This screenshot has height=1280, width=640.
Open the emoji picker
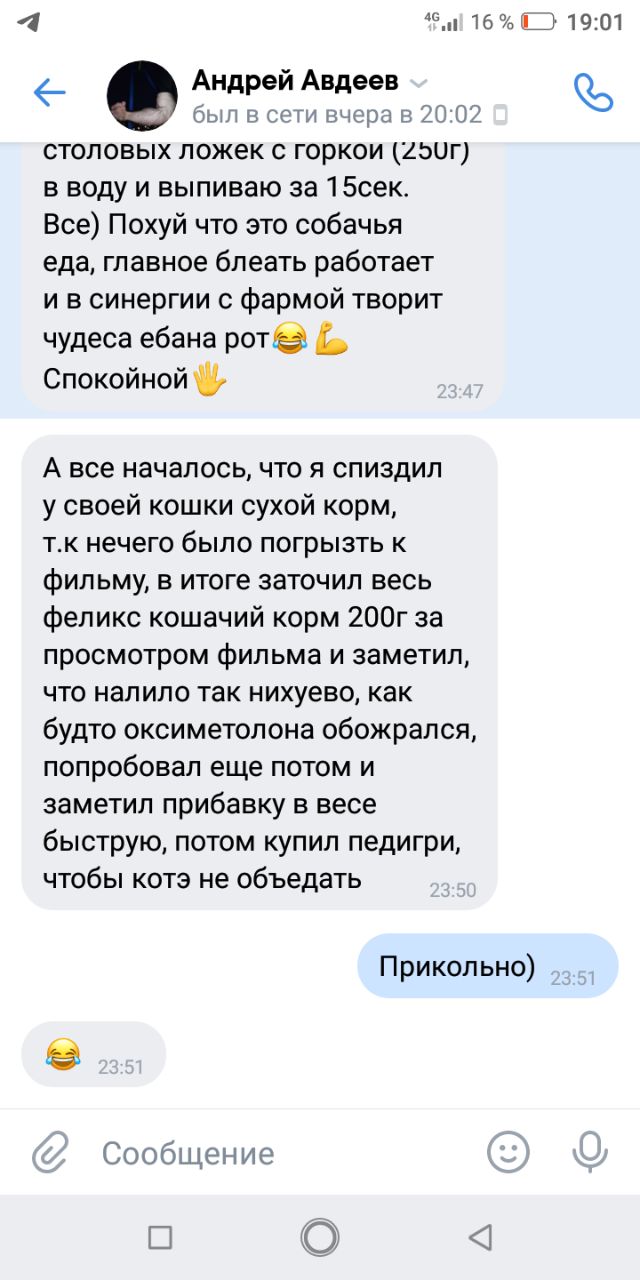(x=508, y=1152)
